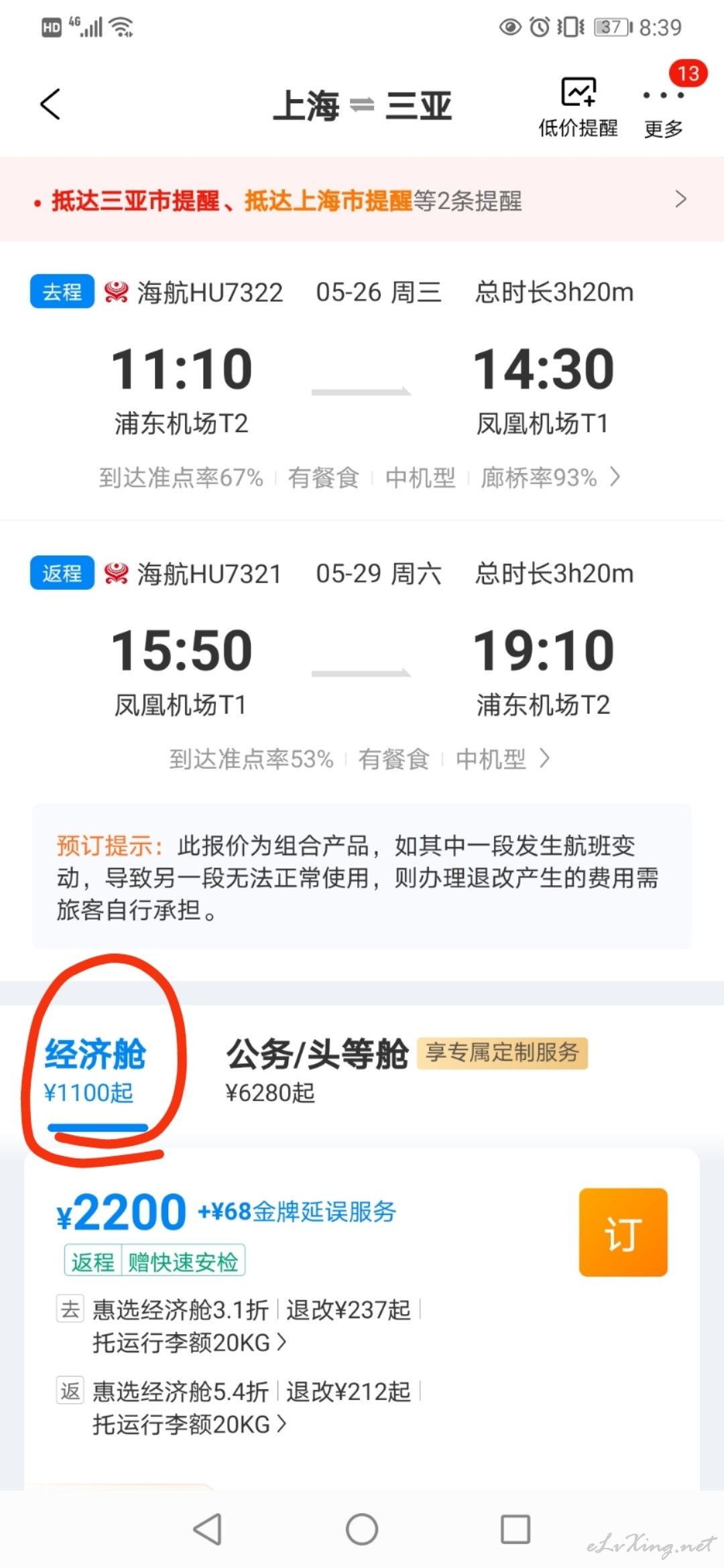Tap the orange 订 booking button
Image resolution: width=724 pixels, height=1568 pixels.
(x=623, y=1232)
